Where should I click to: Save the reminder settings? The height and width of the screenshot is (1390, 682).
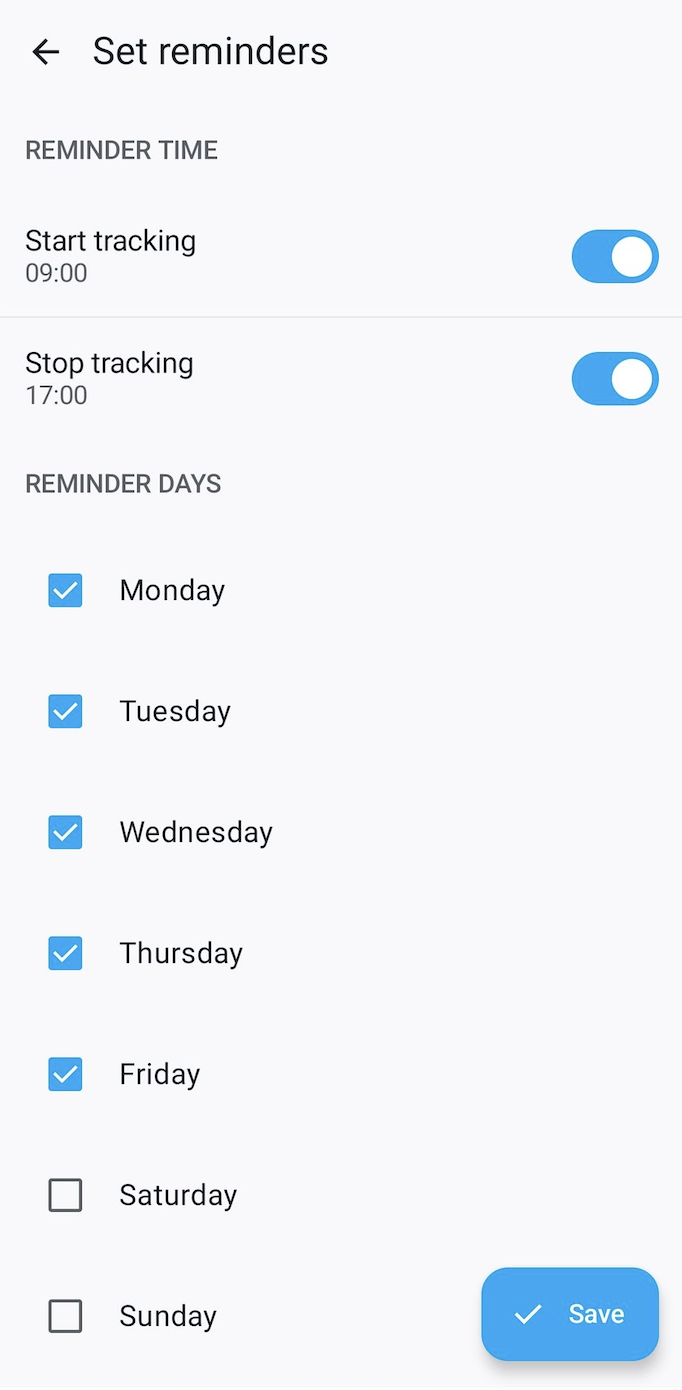pyautogui.click(x=570, y=1314)
